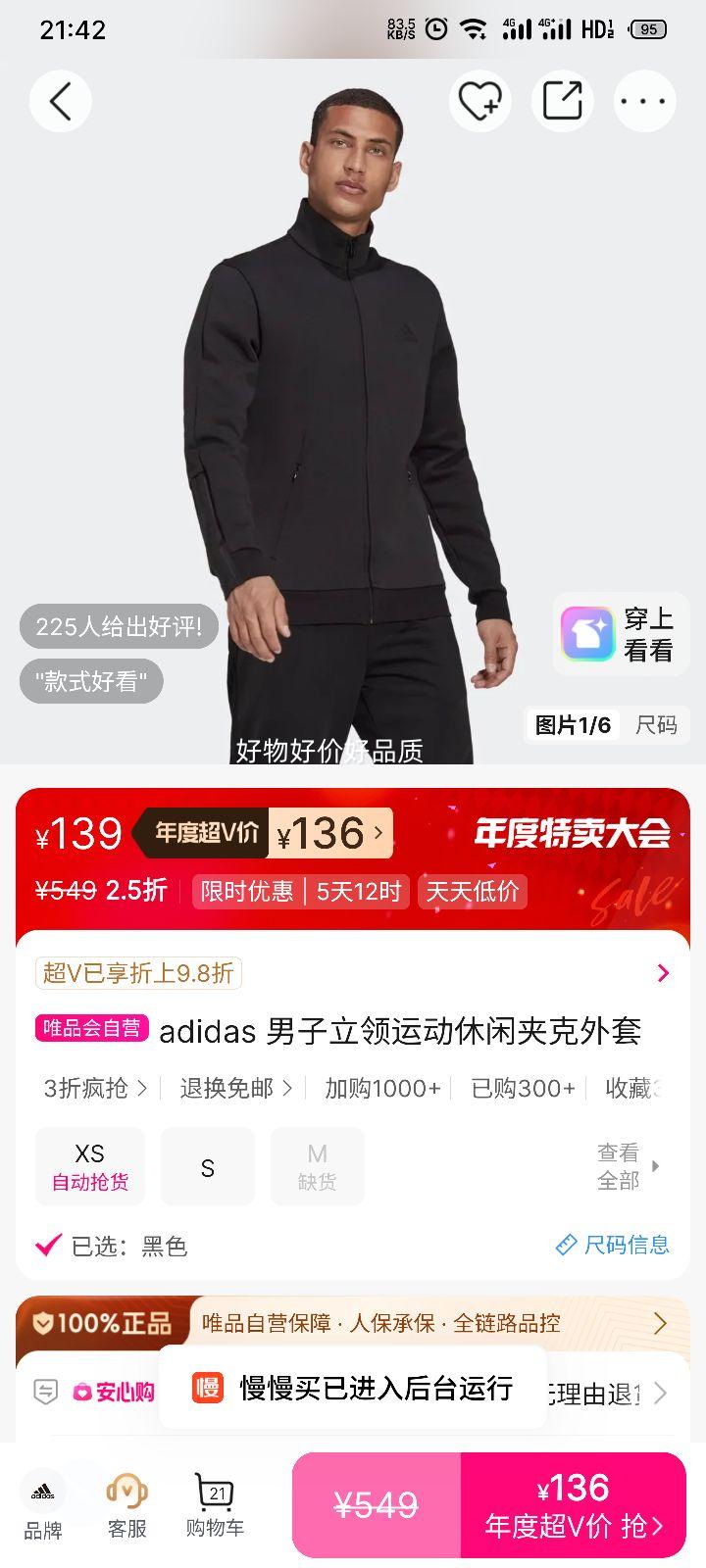Screen dimensions: 706x1568
Task: Tap the back arrow to return
Action: point(60,101)
